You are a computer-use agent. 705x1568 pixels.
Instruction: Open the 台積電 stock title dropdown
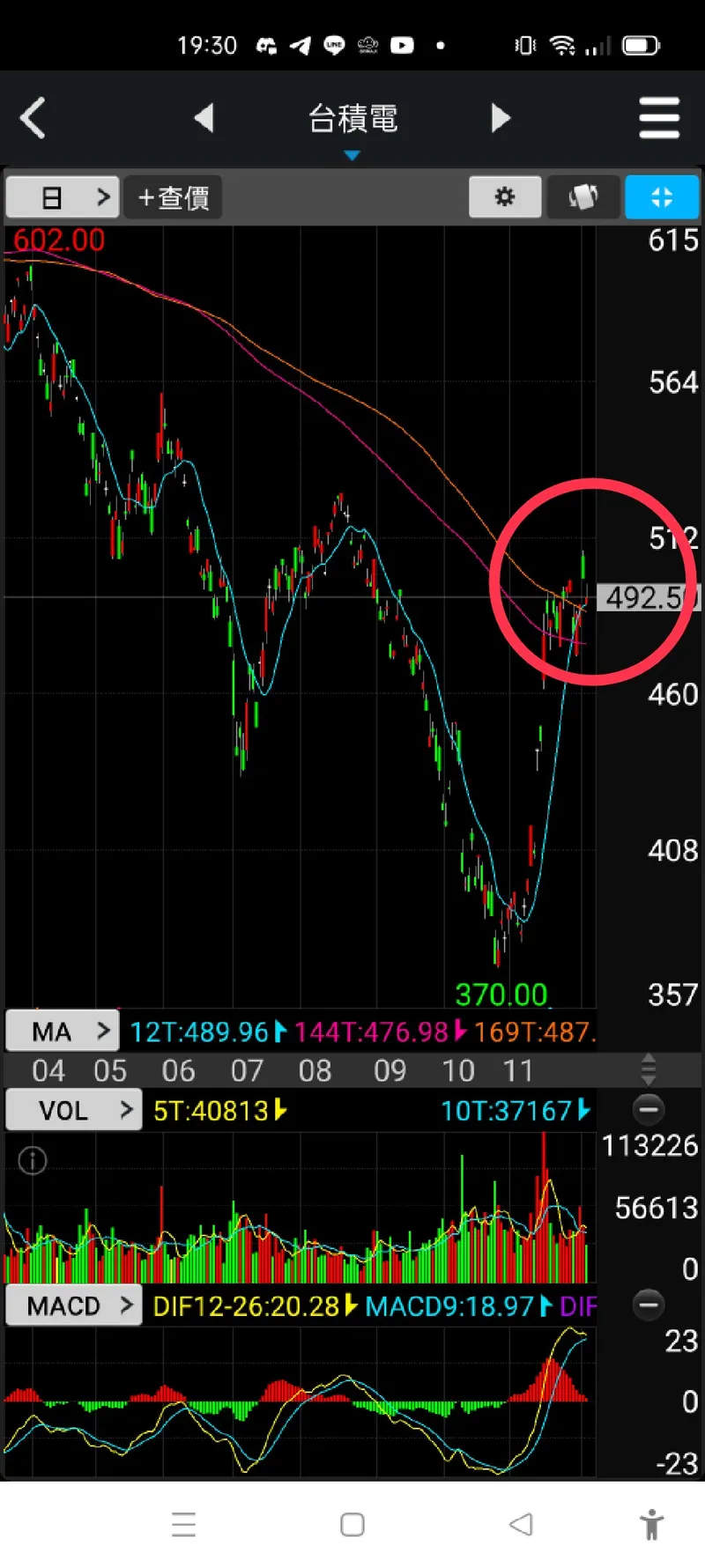352,123
